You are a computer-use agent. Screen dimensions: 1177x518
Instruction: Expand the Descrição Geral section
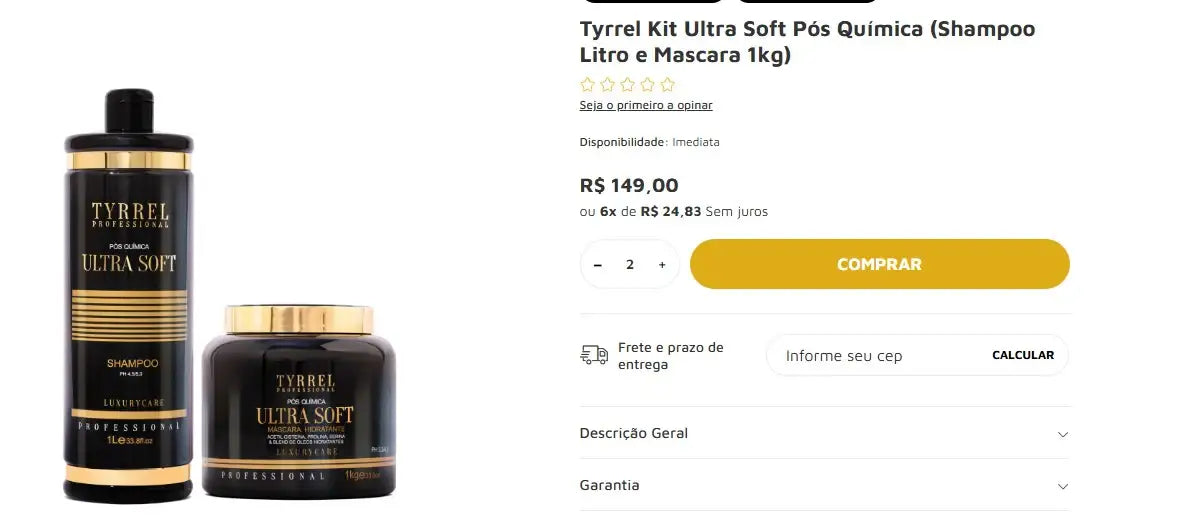(824, 433)
